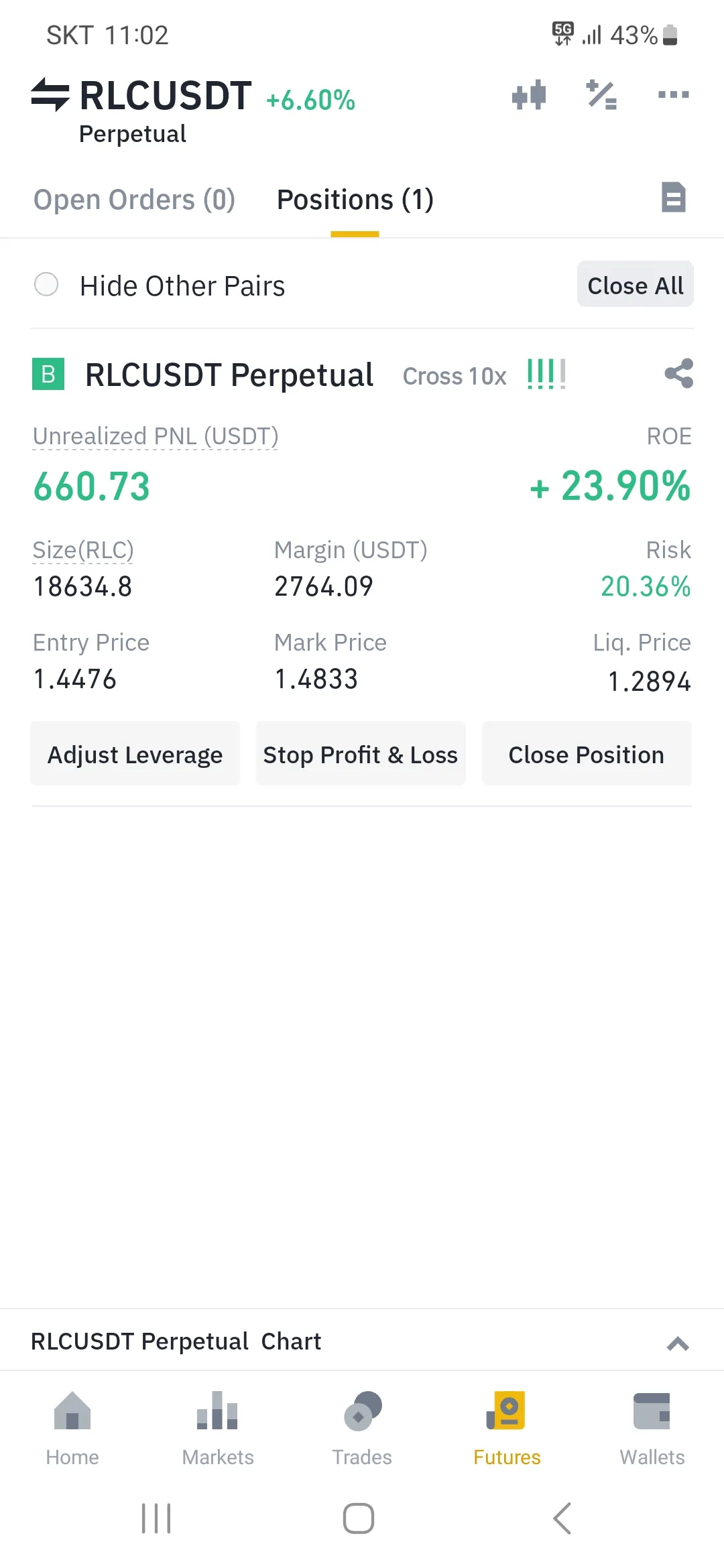Share the RLCUSDT position
The width and height of the screenshot is (724, 1568).
pos(678,373)
